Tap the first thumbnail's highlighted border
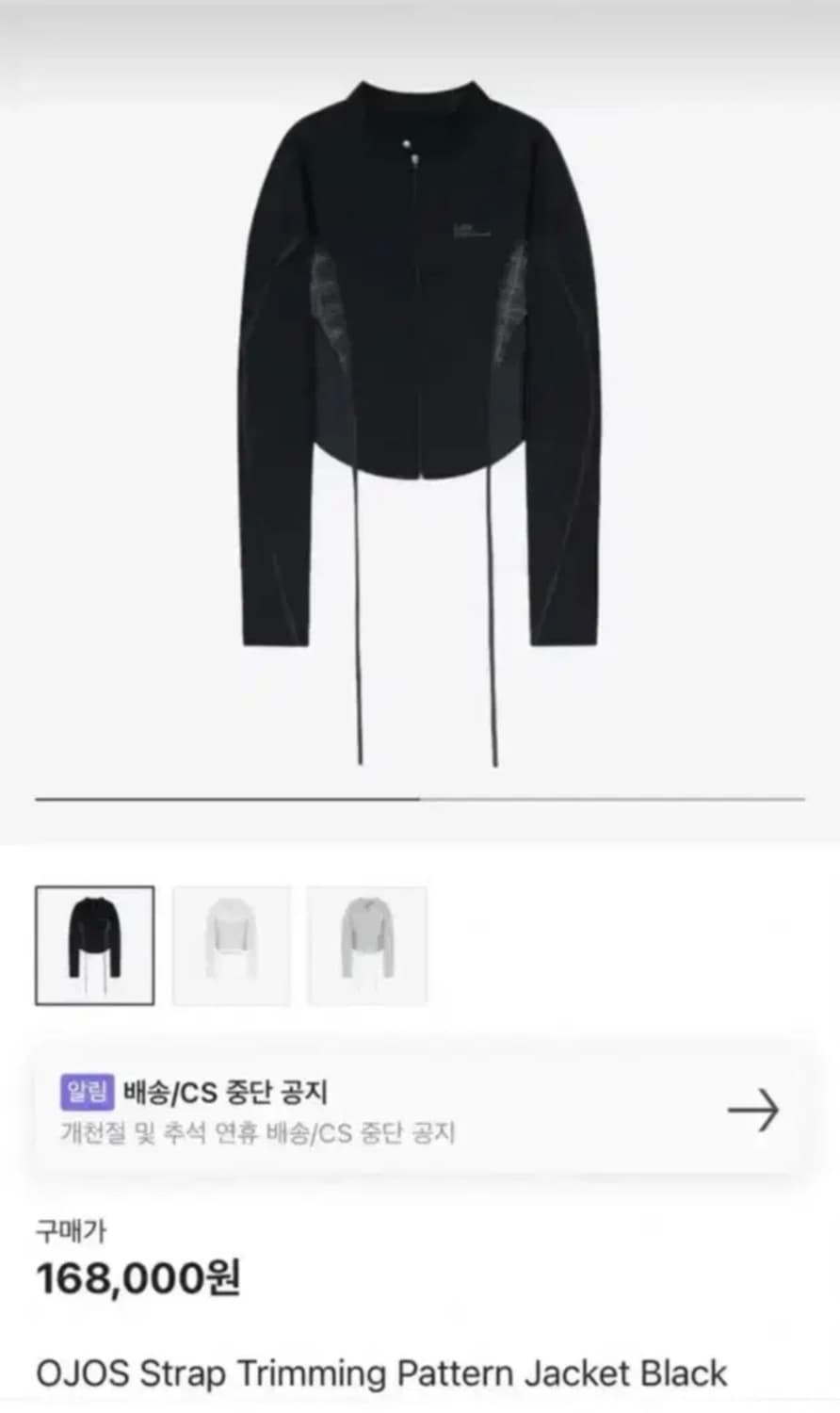Screen dimensions: 840x1413 [x=93, y=888]
